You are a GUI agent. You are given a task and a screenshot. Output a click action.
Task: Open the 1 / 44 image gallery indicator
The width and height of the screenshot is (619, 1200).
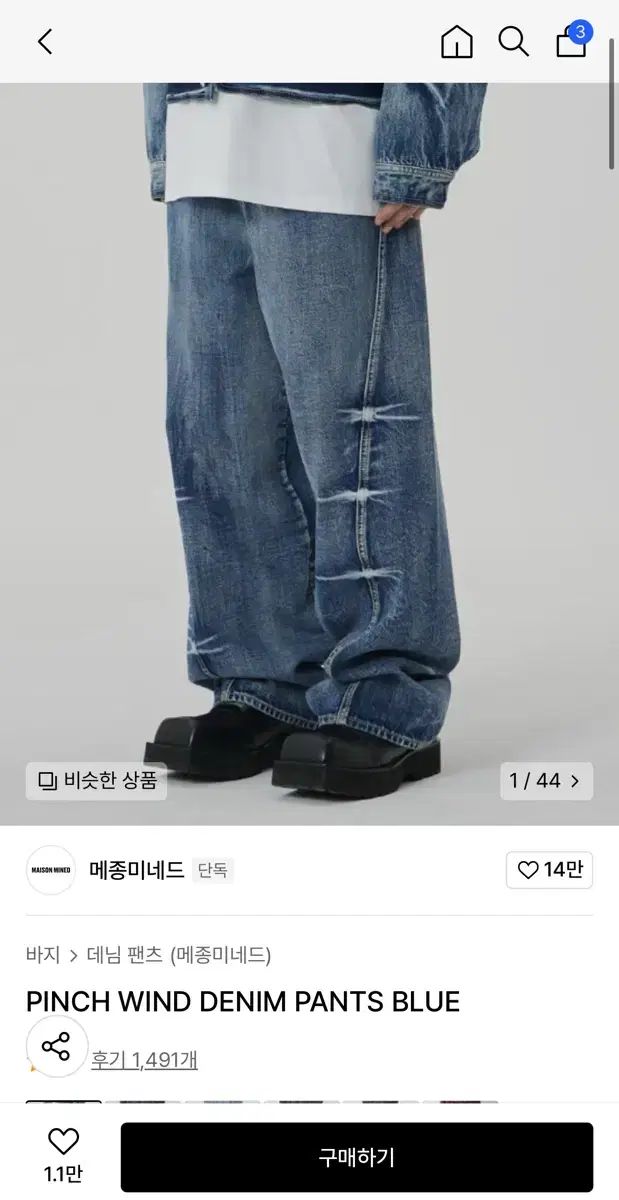pyautogui.click(x=546, y=781)
